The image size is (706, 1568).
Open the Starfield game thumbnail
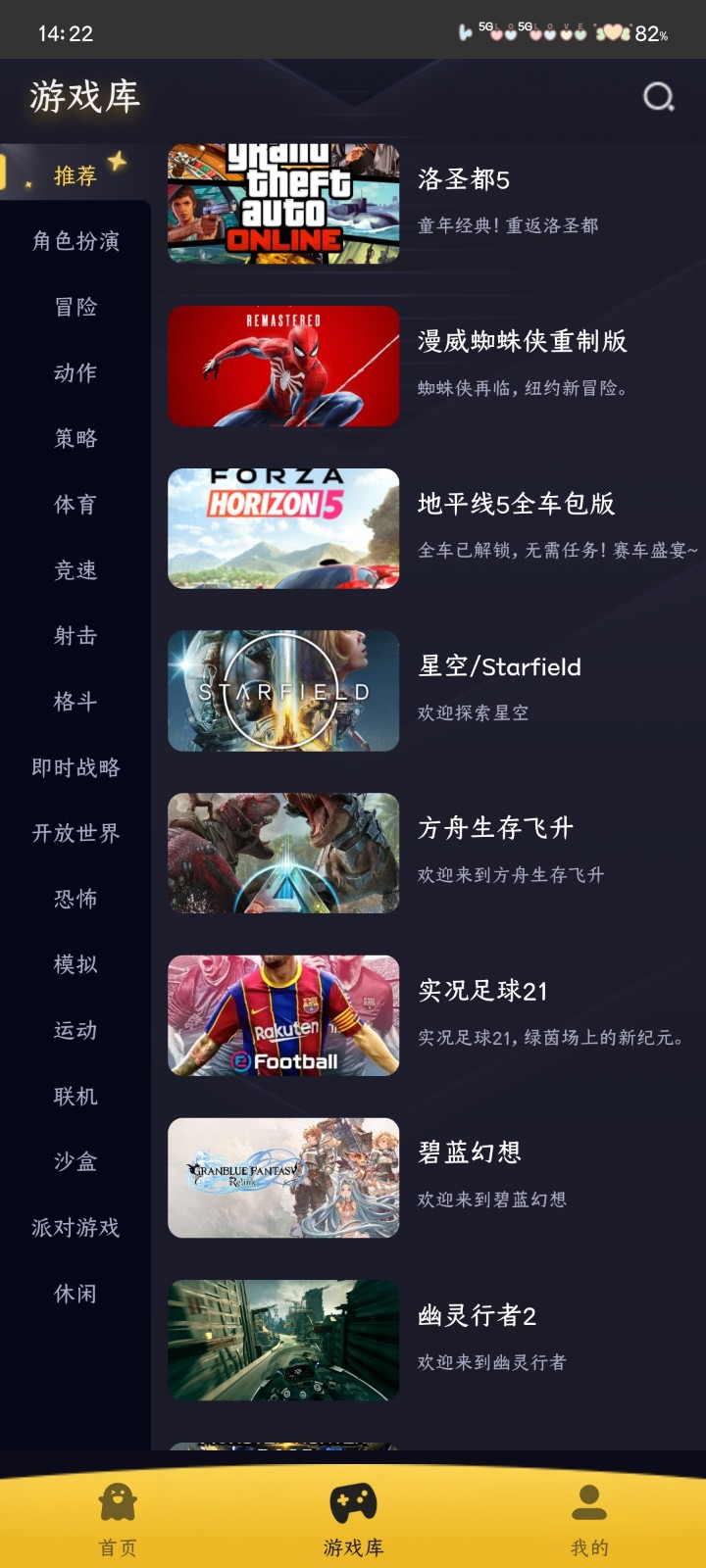(x=282, y=691)
